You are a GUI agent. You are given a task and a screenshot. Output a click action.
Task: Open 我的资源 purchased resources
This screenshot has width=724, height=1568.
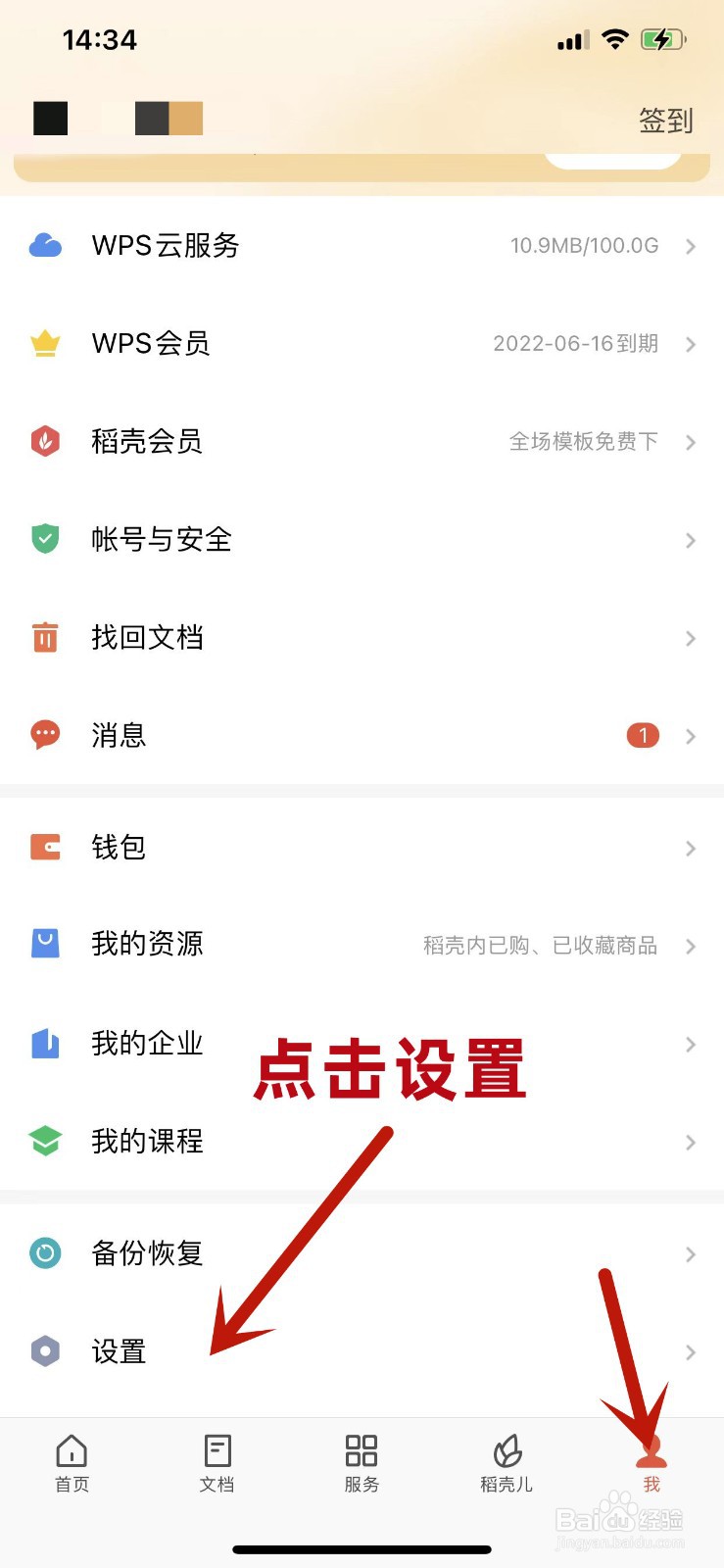pyautogui.click(x=362, y=945)
